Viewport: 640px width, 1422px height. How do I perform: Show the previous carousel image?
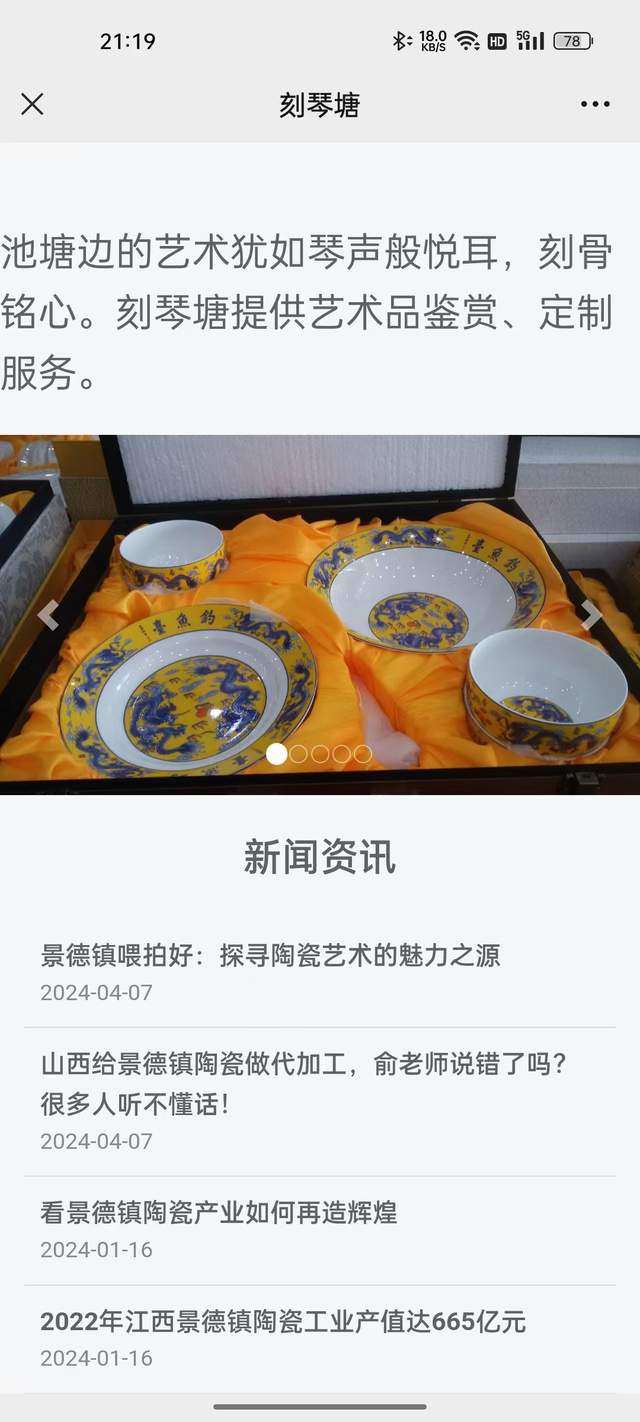47,615
